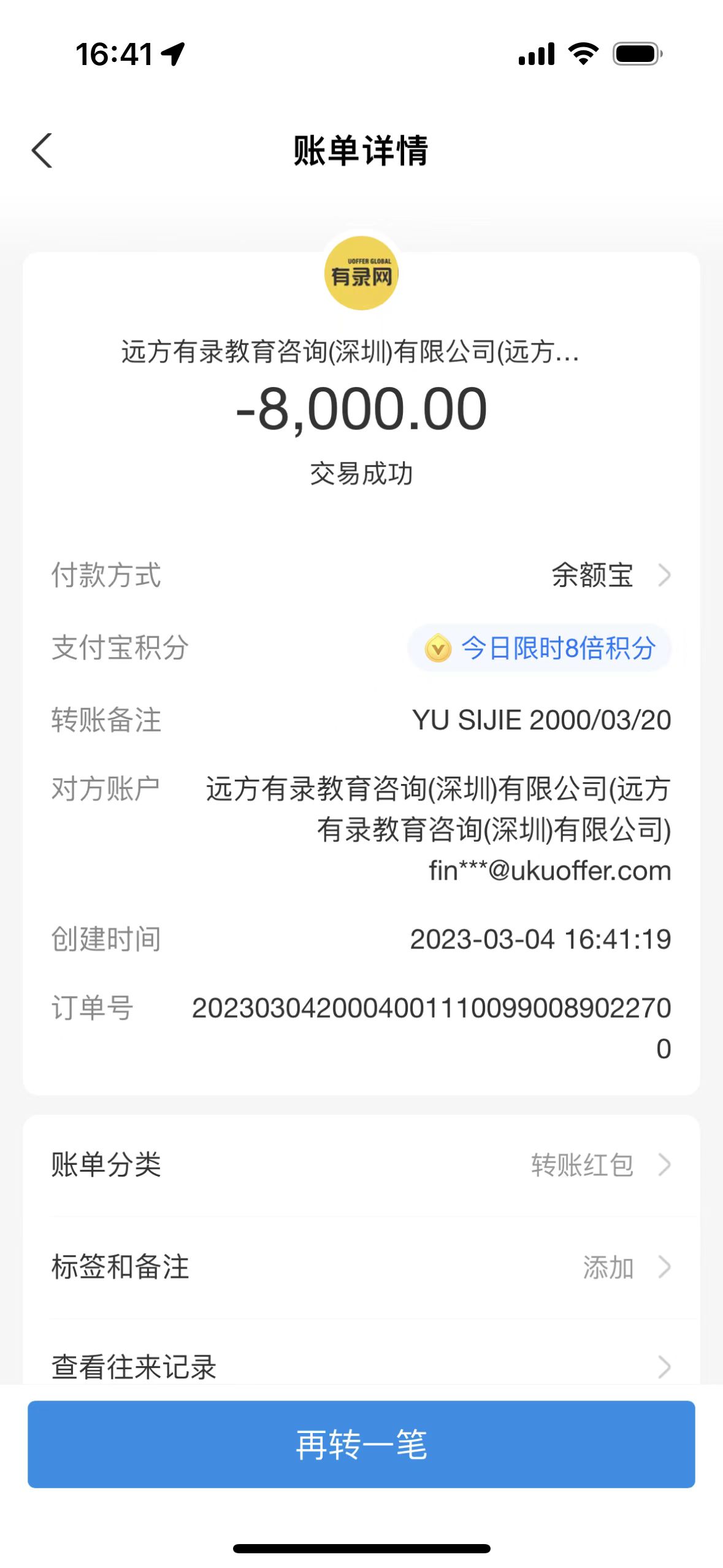723x1568 pixels.
Task: Open 查看往来记录 transaction history
Action: coord(361,1367)
